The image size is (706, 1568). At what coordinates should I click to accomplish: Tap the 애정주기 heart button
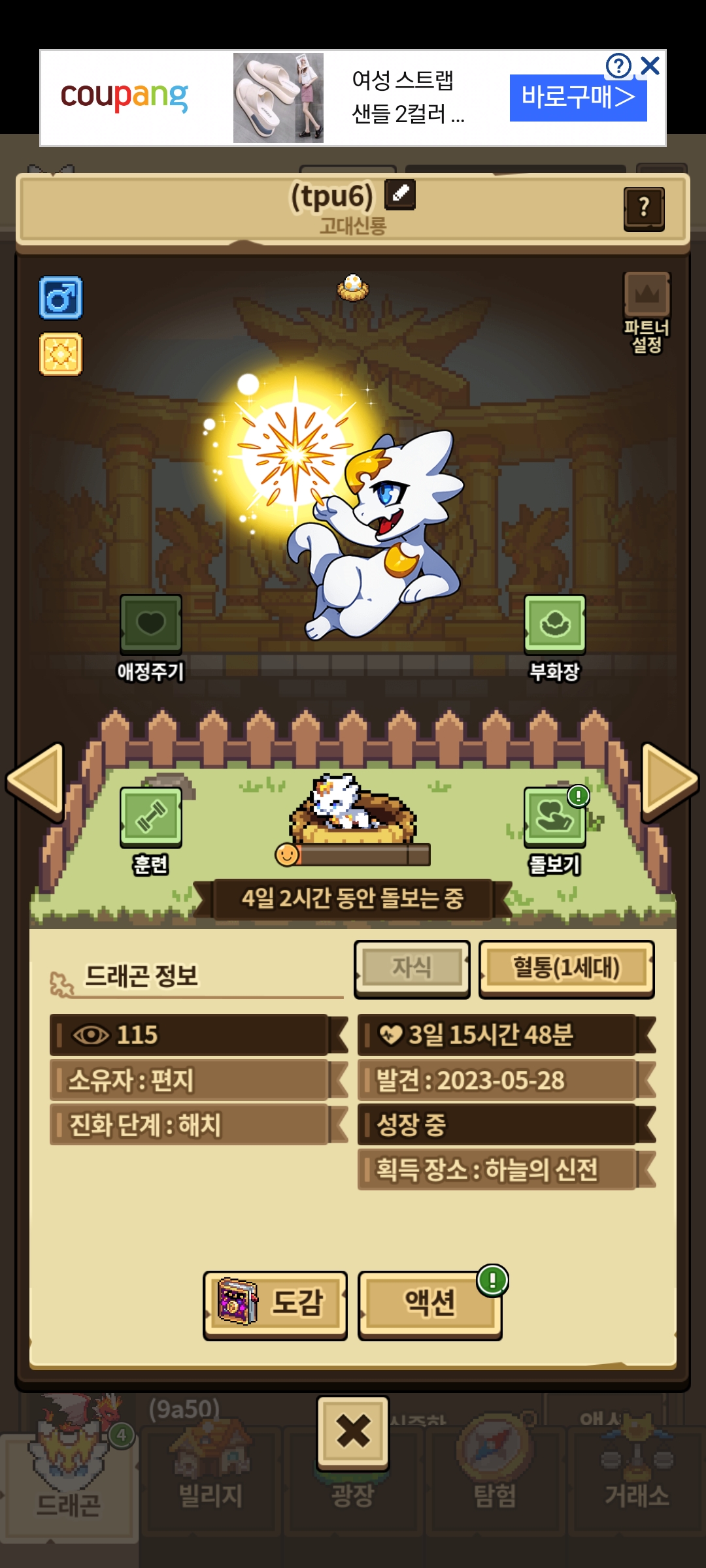click(x=150, y=625)
